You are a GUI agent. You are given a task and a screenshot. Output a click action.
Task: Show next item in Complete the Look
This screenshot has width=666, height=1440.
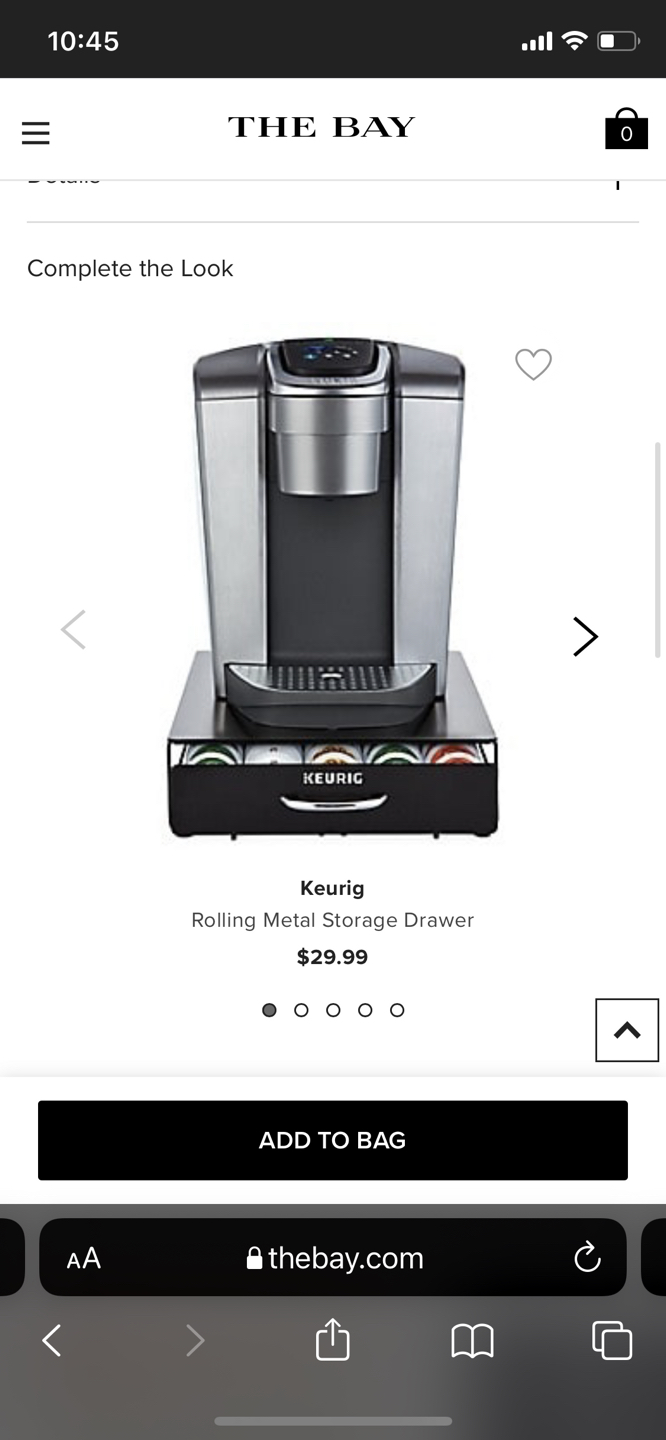pyautogui.click(x=585, y=636)
